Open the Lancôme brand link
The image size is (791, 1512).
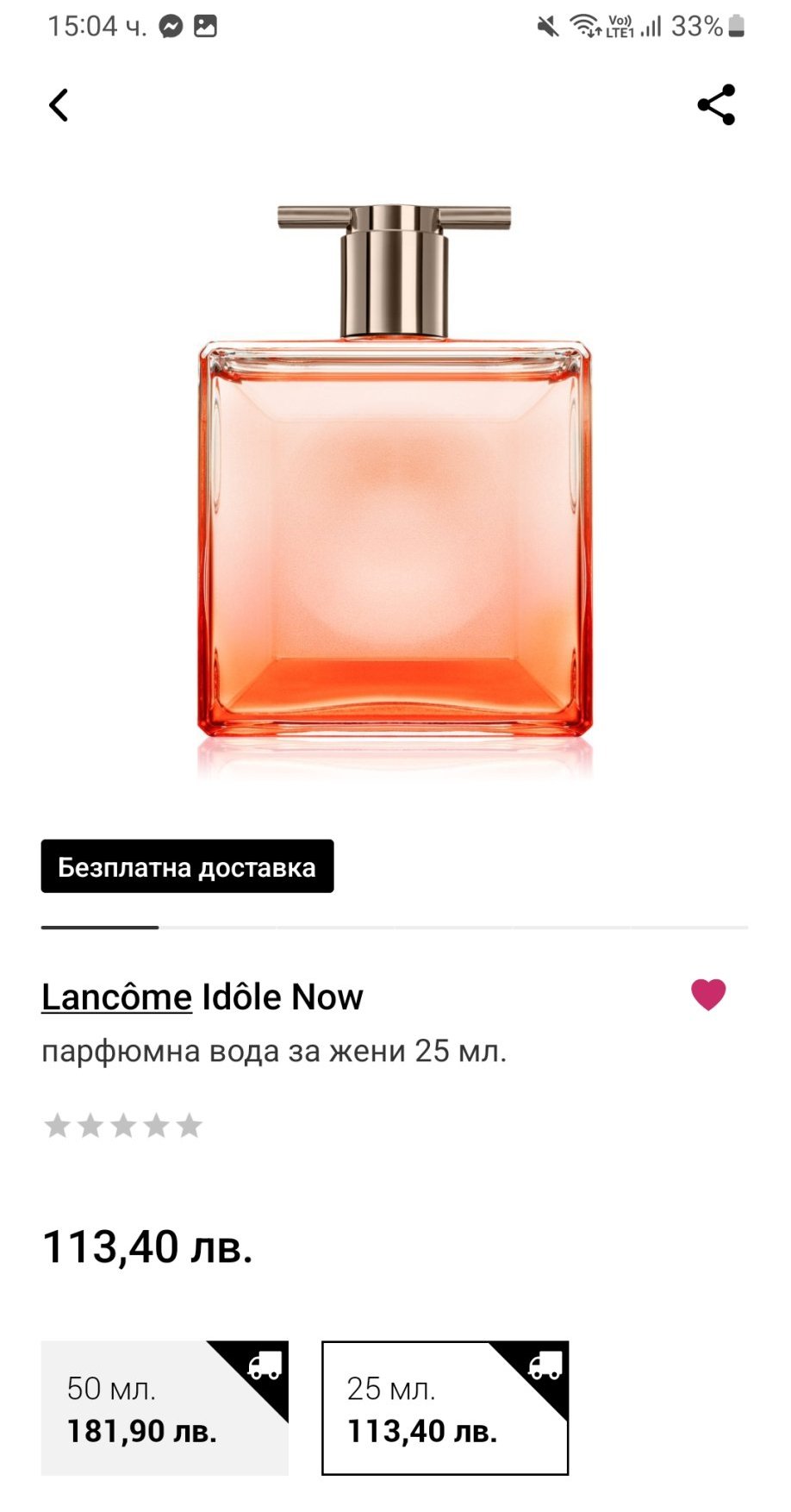pyautogui.click(x=116, y=997)
